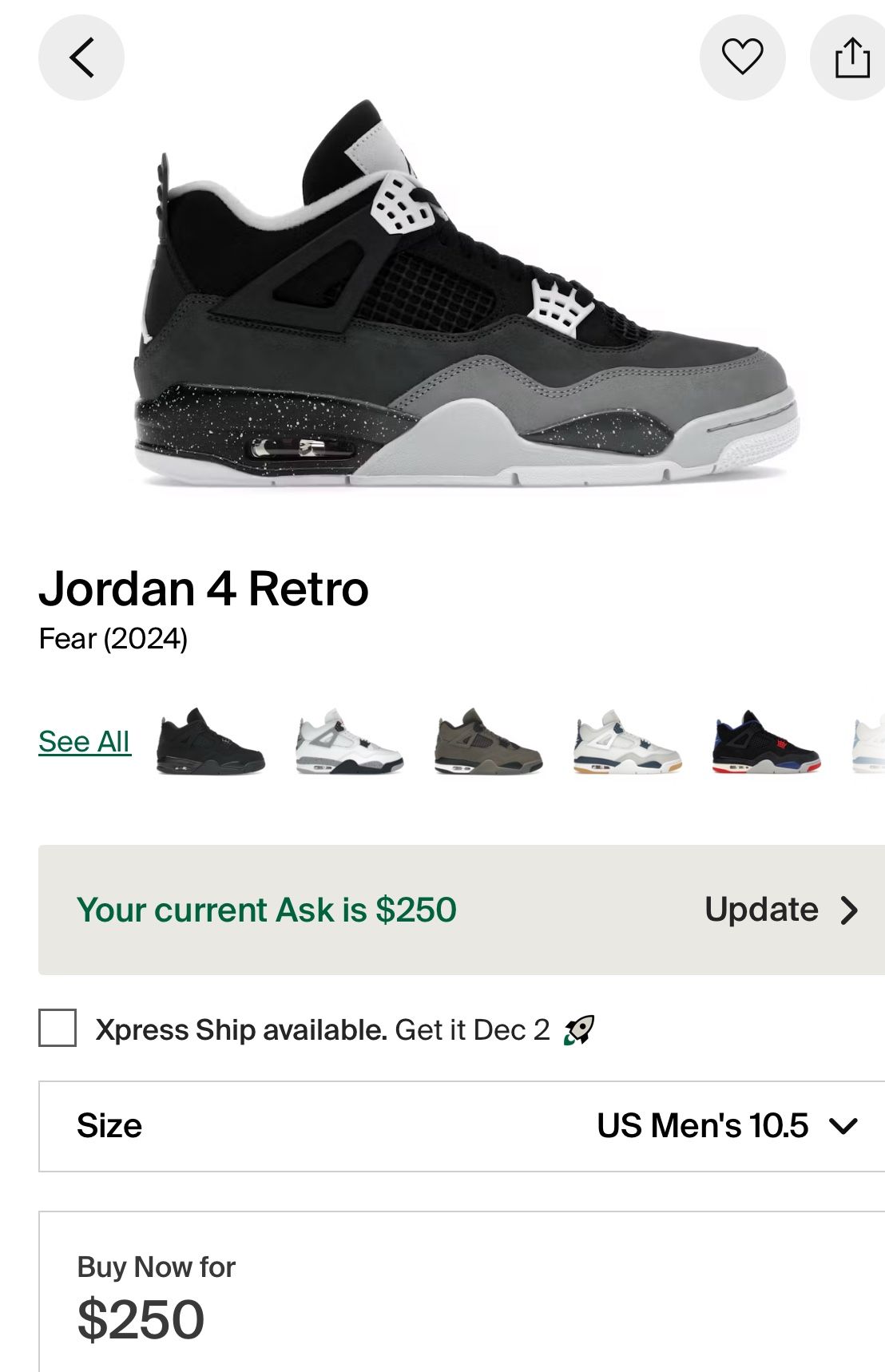Open See All colorways
This screenshot has width=885, height=1372.
tap(85, 743)
